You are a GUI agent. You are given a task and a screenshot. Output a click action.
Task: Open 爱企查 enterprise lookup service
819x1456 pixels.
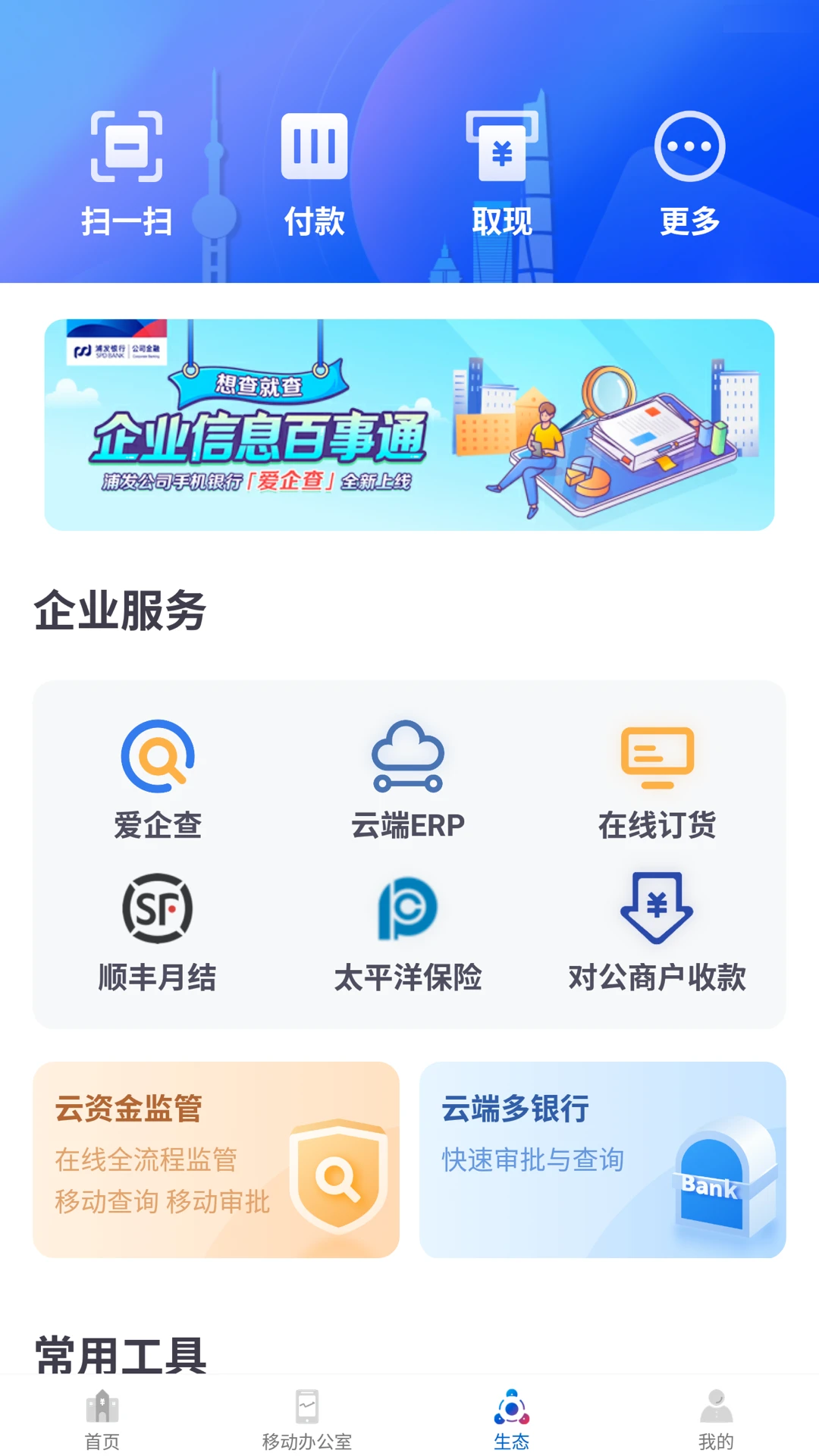[158, 781]
